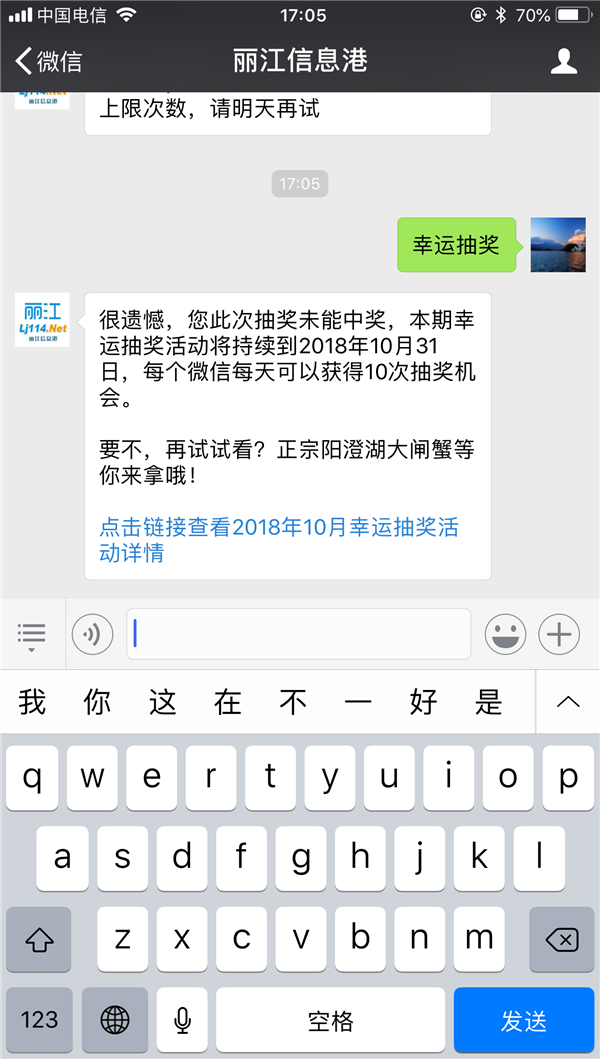This screenshot has width=600, height=1059.
Task: Choose suggested word 好
Action: (x=423, y=702)
